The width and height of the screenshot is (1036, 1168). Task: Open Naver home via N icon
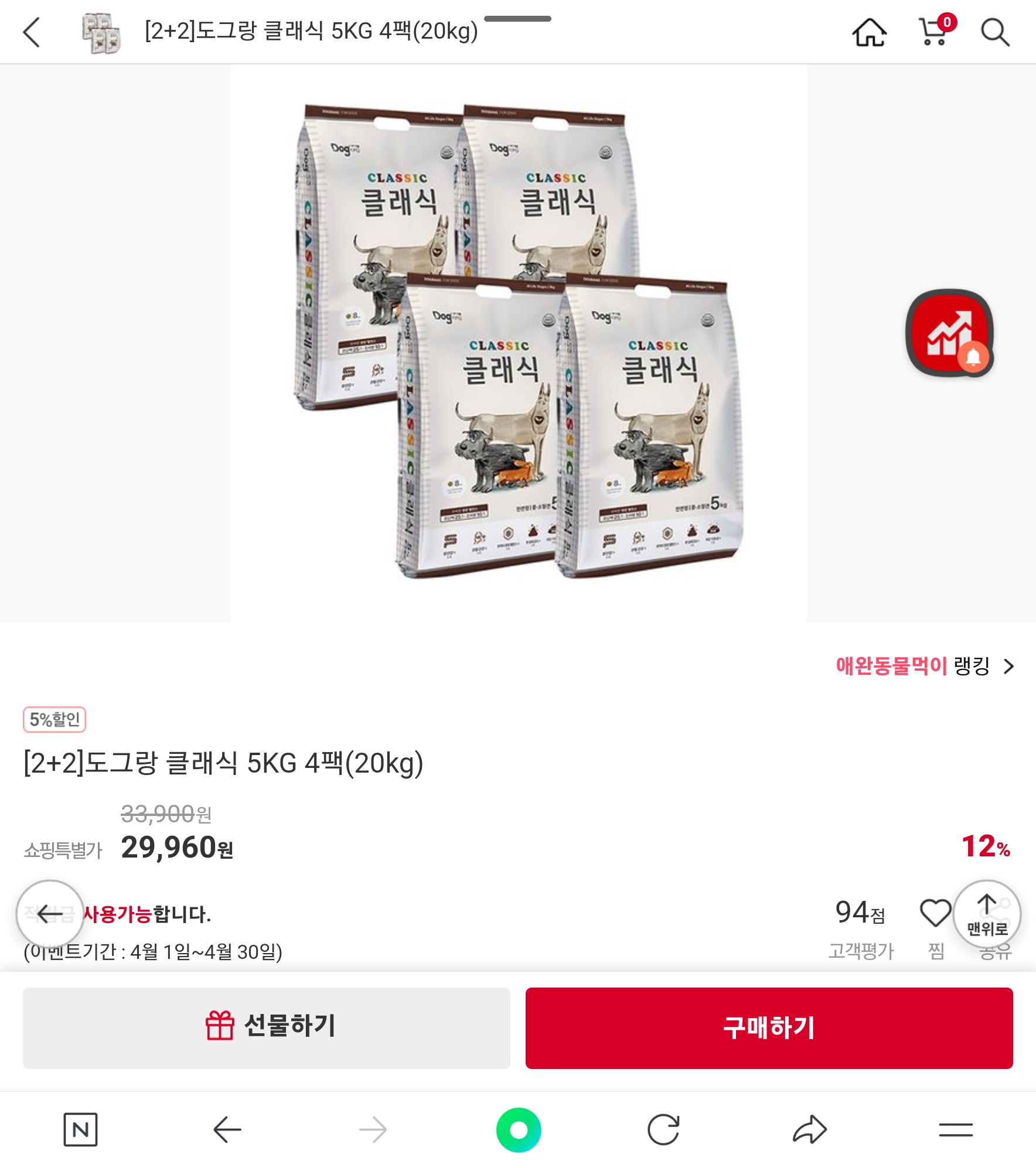pos(80,1129)
